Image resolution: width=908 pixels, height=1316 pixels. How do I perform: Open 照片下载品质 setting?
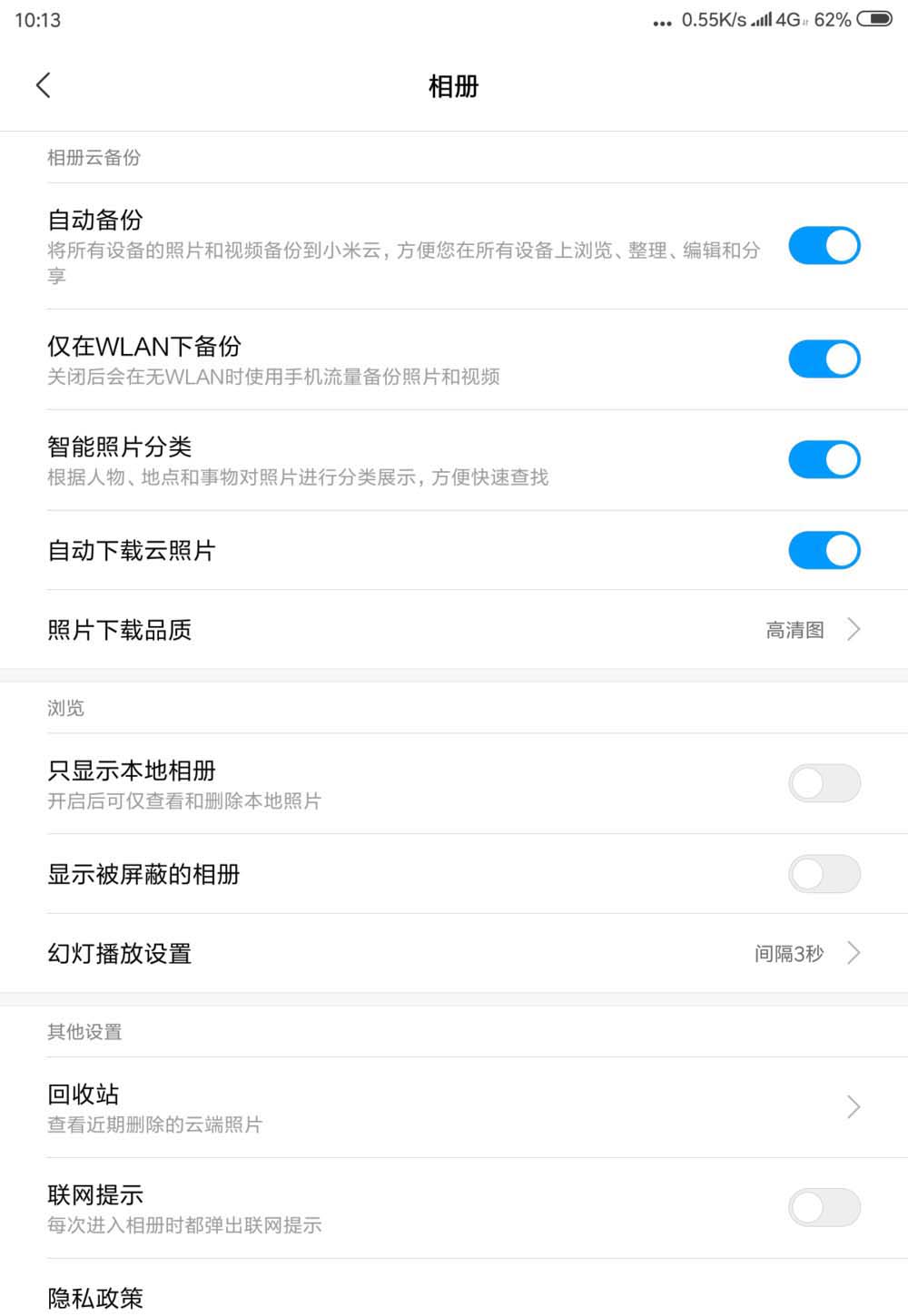coord(454,630)
